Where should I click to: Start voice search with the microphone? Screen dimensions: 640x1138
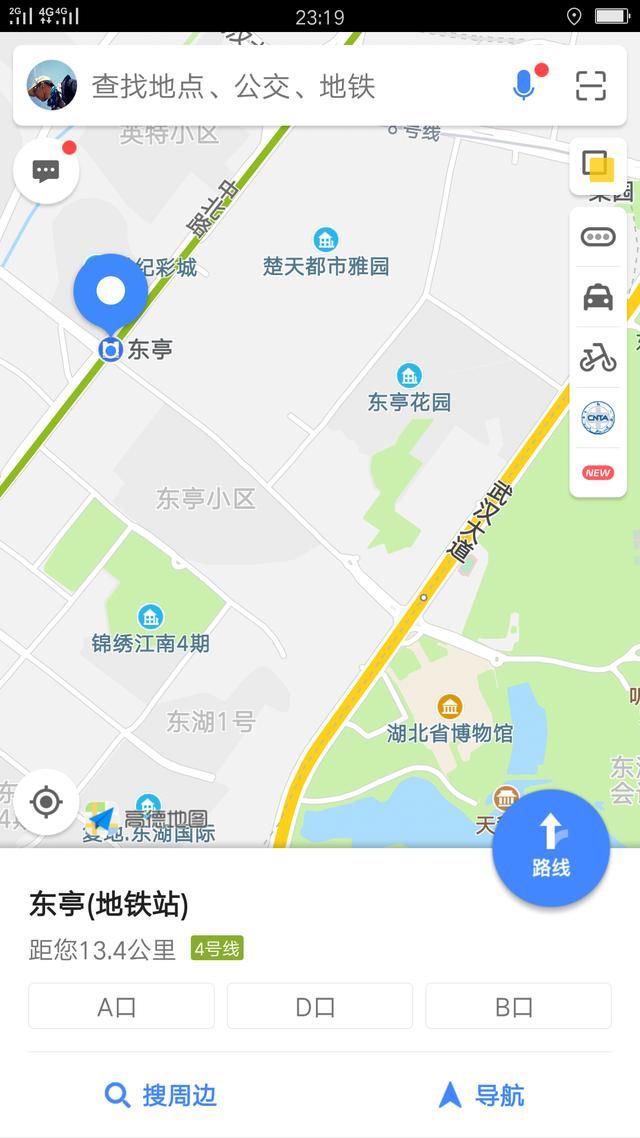tap(524, 85)
